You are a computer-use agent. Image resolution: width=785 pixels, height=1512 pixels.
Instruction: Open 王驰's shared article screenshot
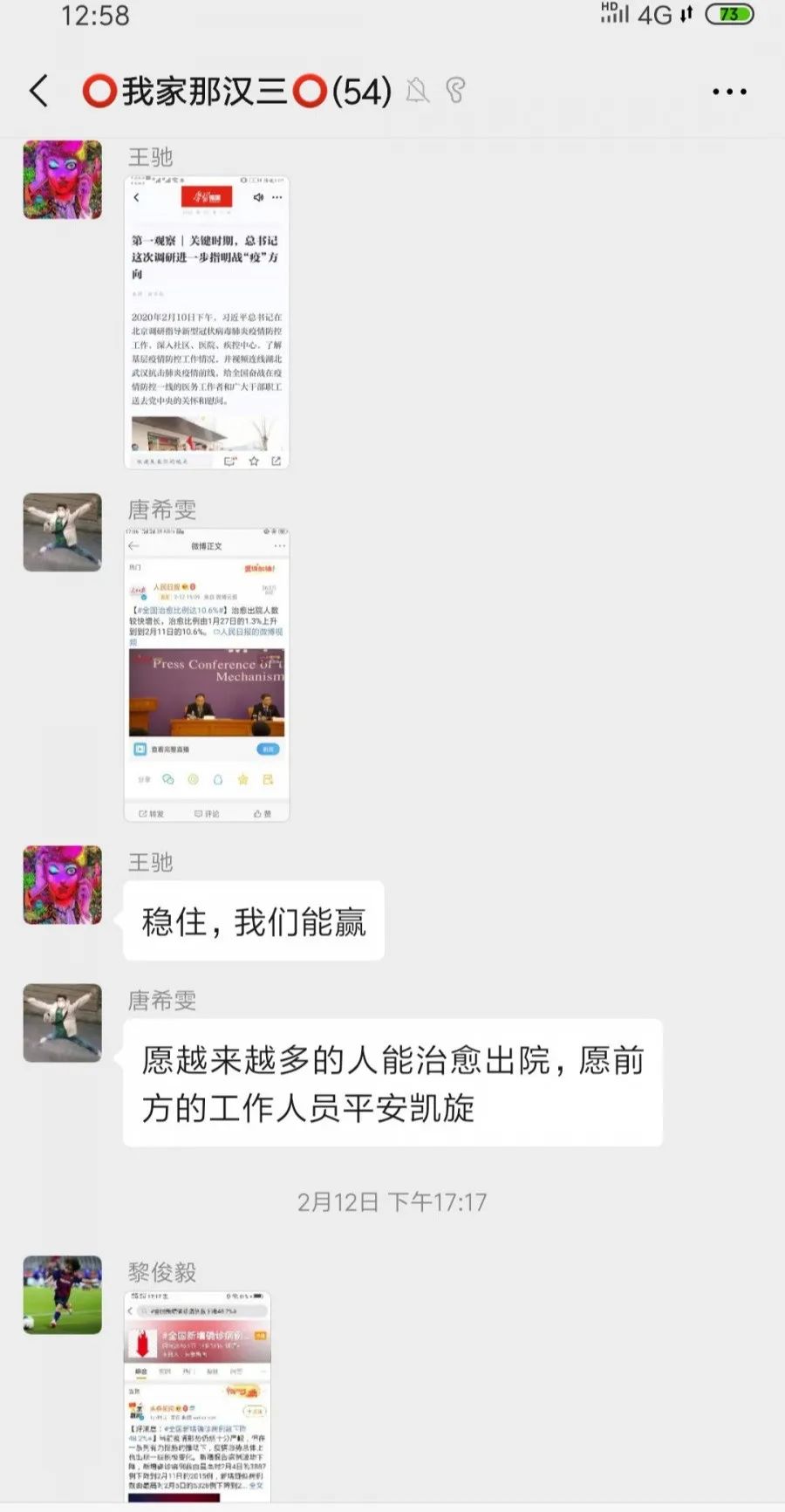pyautogui.click(x=207, y=322)
